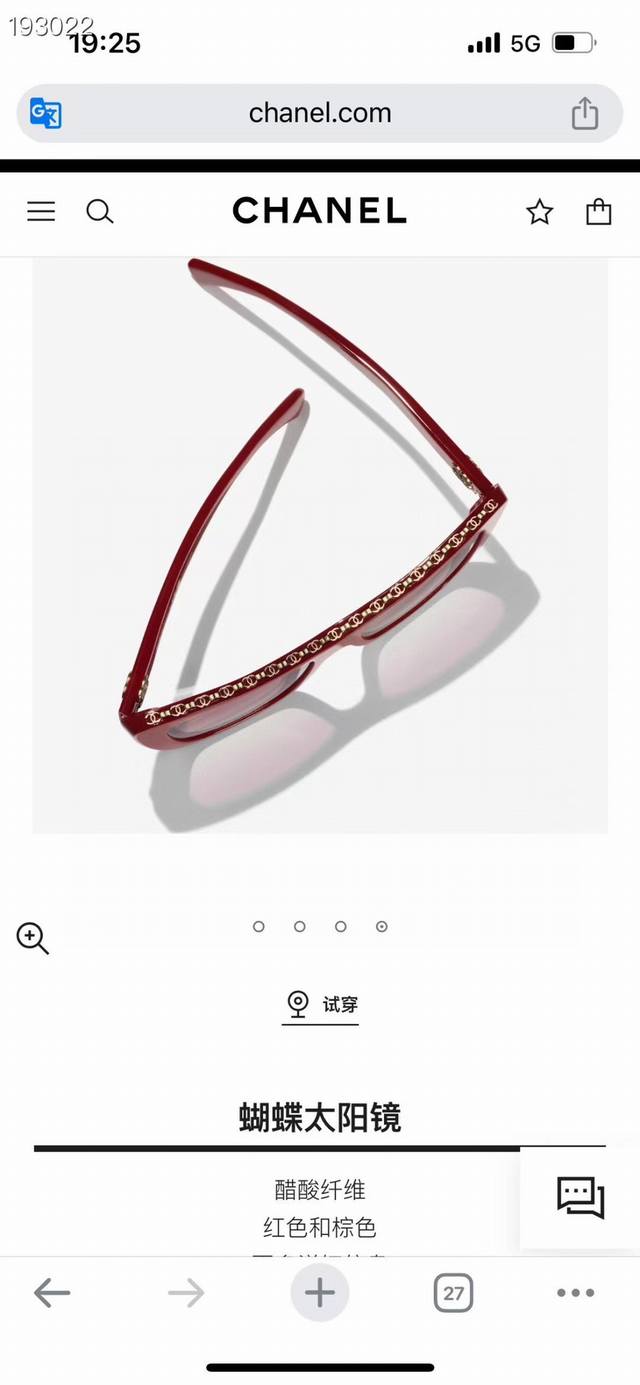The image size is (640, 1385).
Task: Open the browser's more options menu
Action: point(575,1293)
